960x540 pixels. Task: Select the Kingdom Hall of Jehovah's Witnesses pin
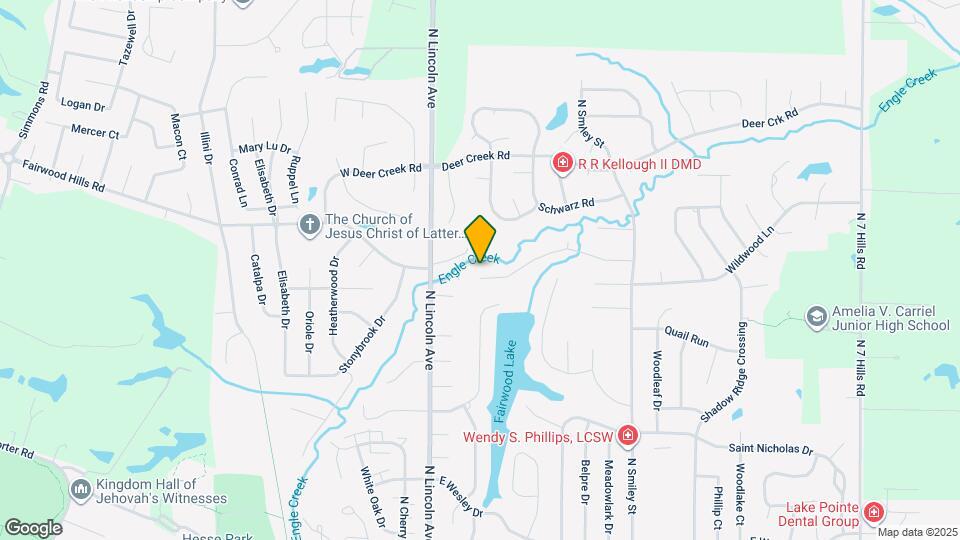81,490
